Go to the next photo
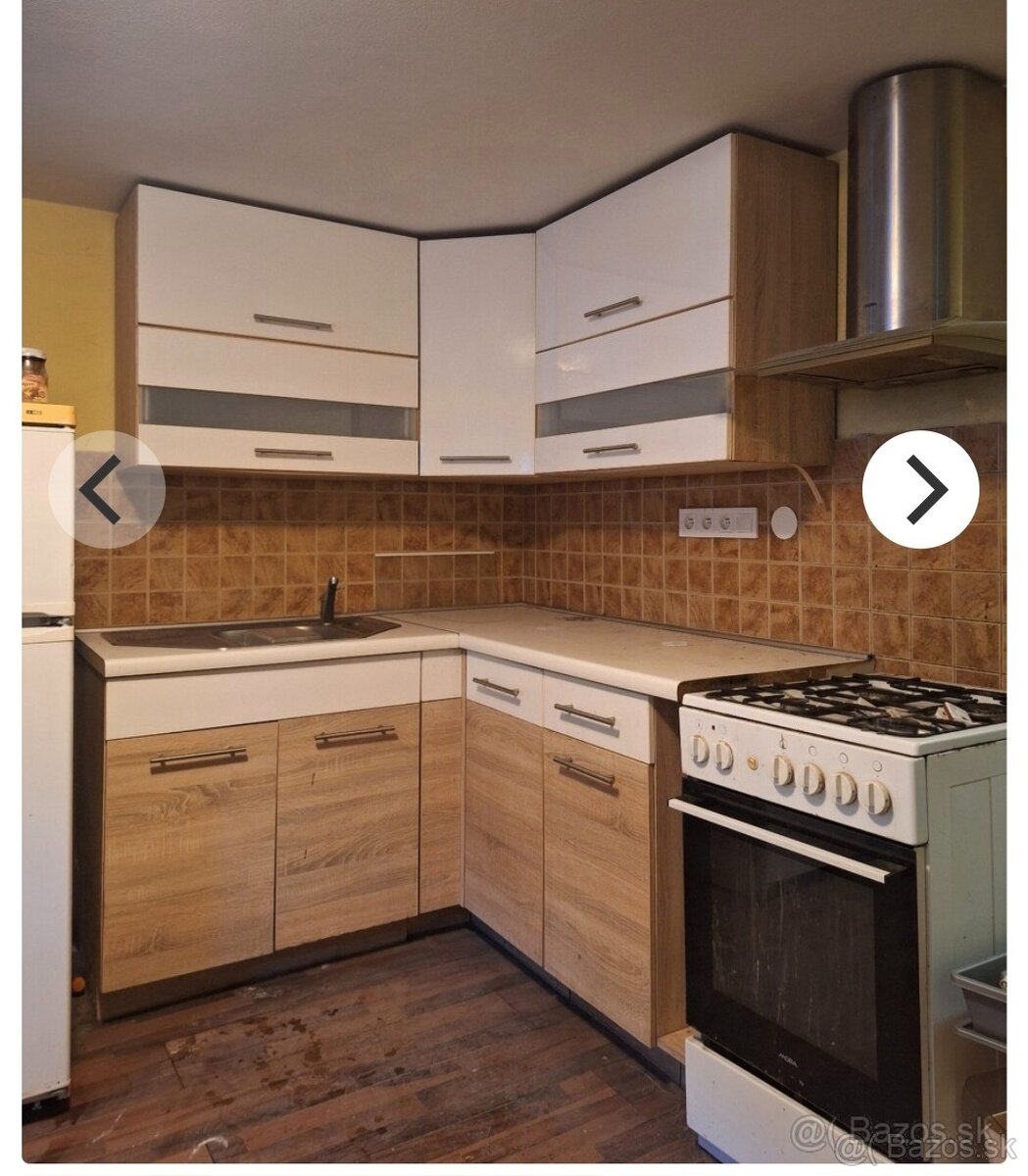The height and width of the screenshot is (1176, 1028). [x=919, y=489]
